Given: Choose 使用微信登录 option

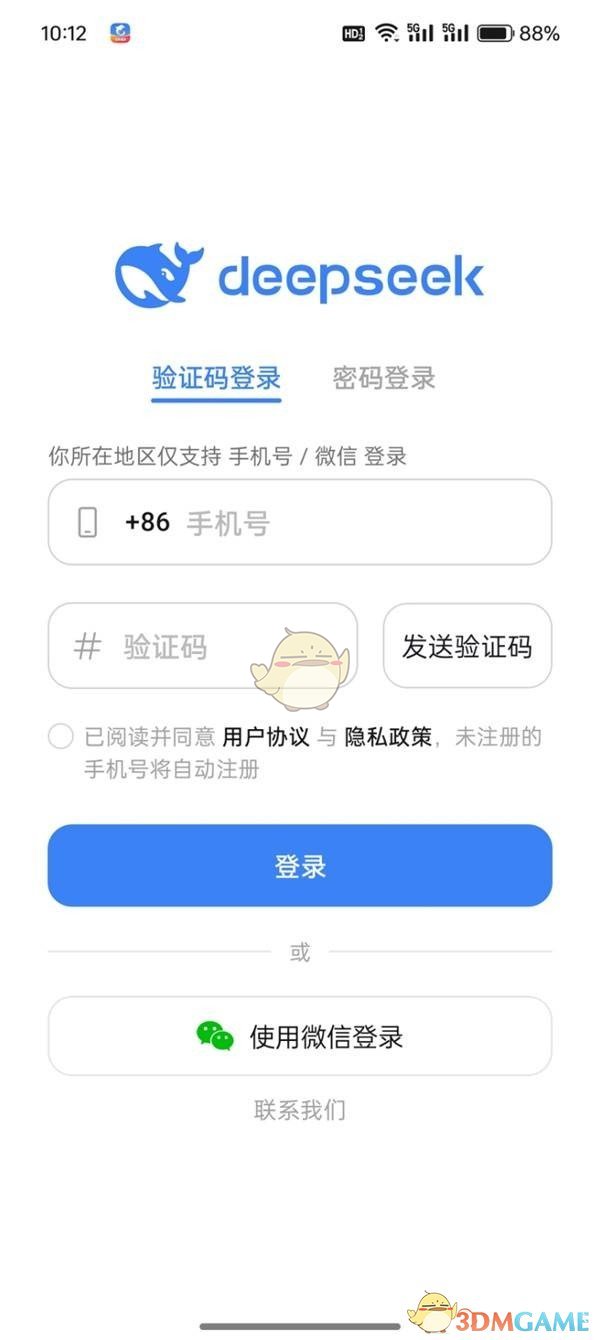Looking at the screenshot, I should coord(300,1036).
